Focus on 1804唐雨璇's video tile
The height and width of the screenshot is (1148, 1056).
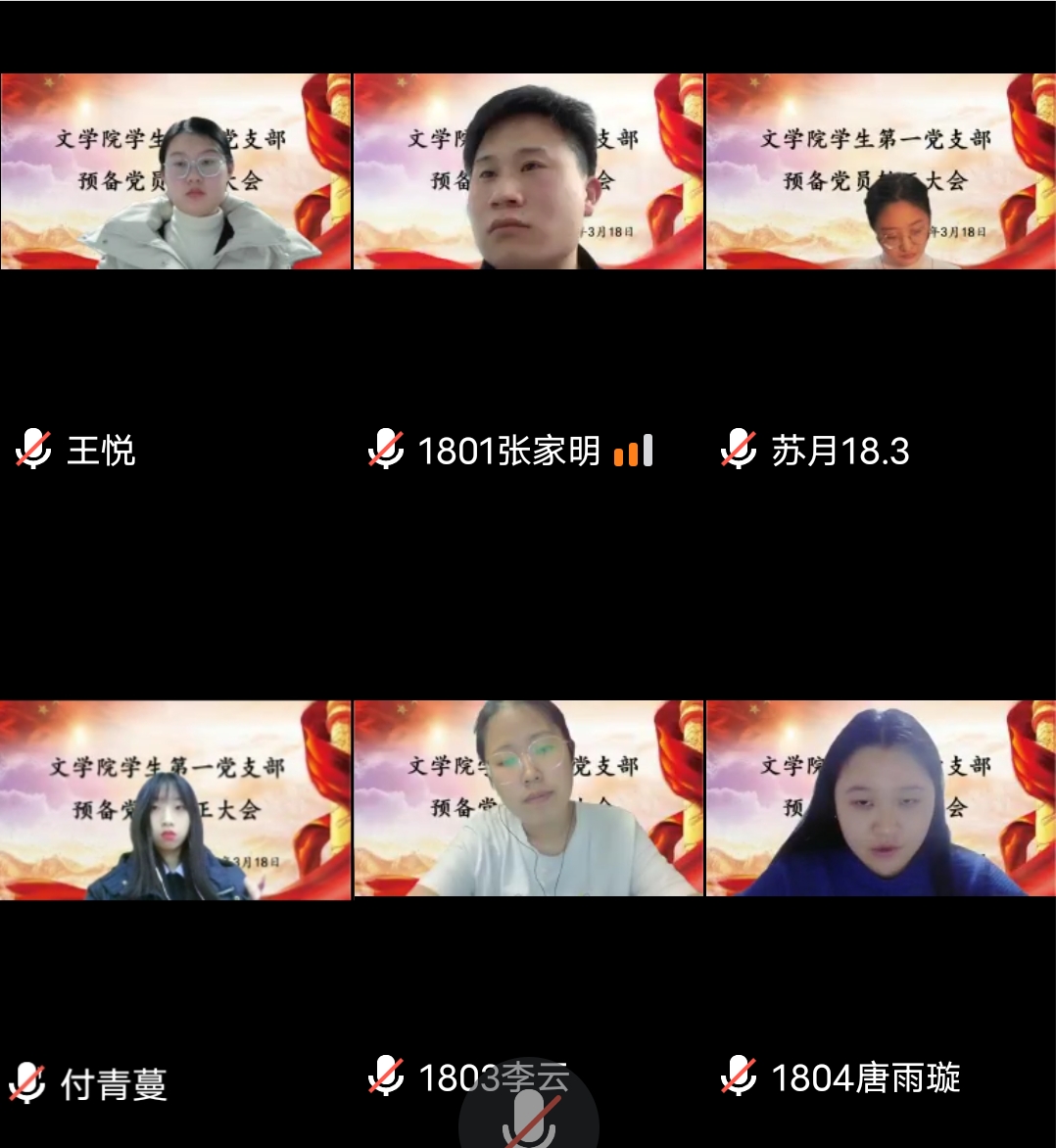coord(881,798)
